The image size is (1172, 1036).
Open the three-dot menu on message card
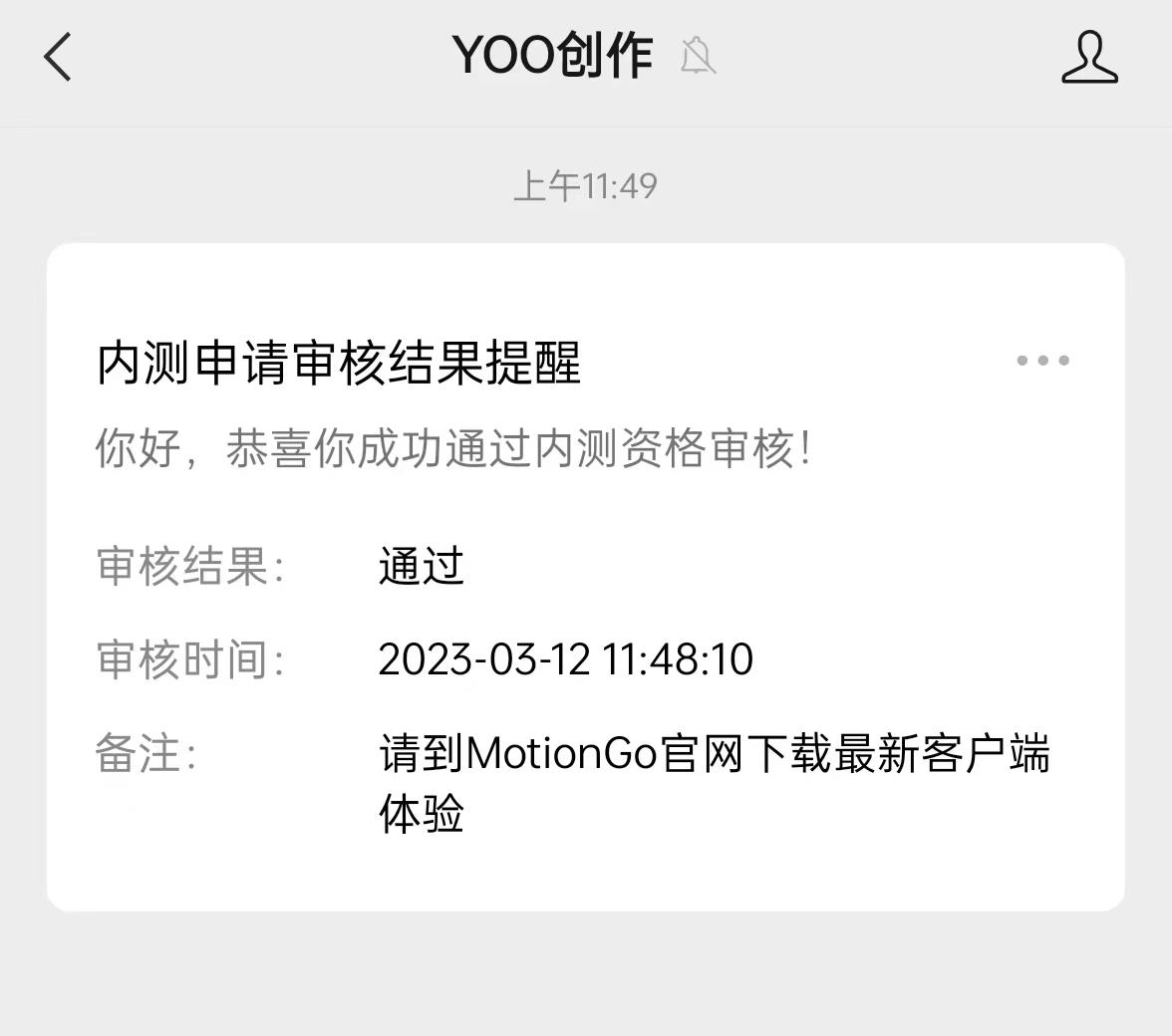tap(1042, 361)
